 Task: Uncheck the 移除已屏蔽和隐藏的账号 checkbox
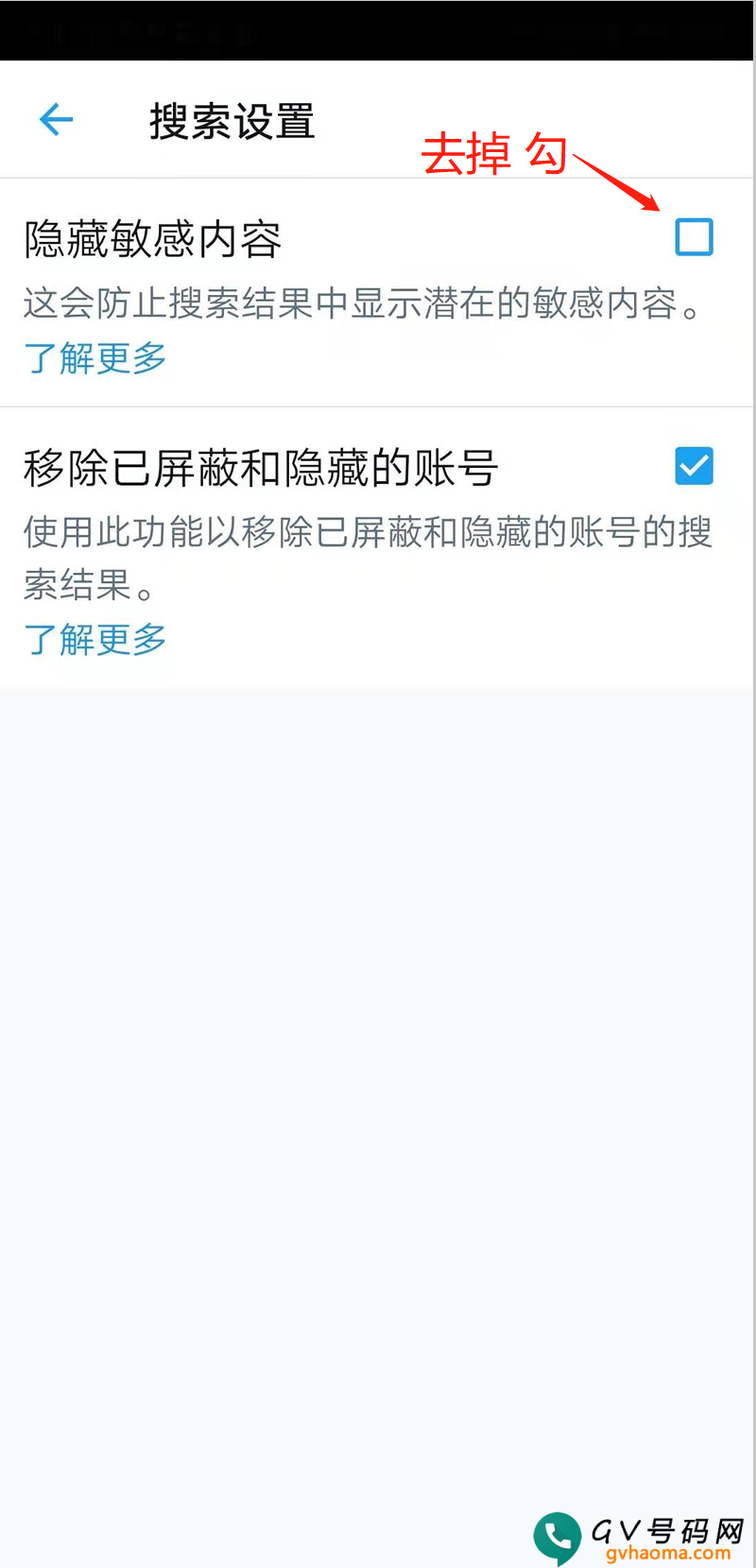694,466
